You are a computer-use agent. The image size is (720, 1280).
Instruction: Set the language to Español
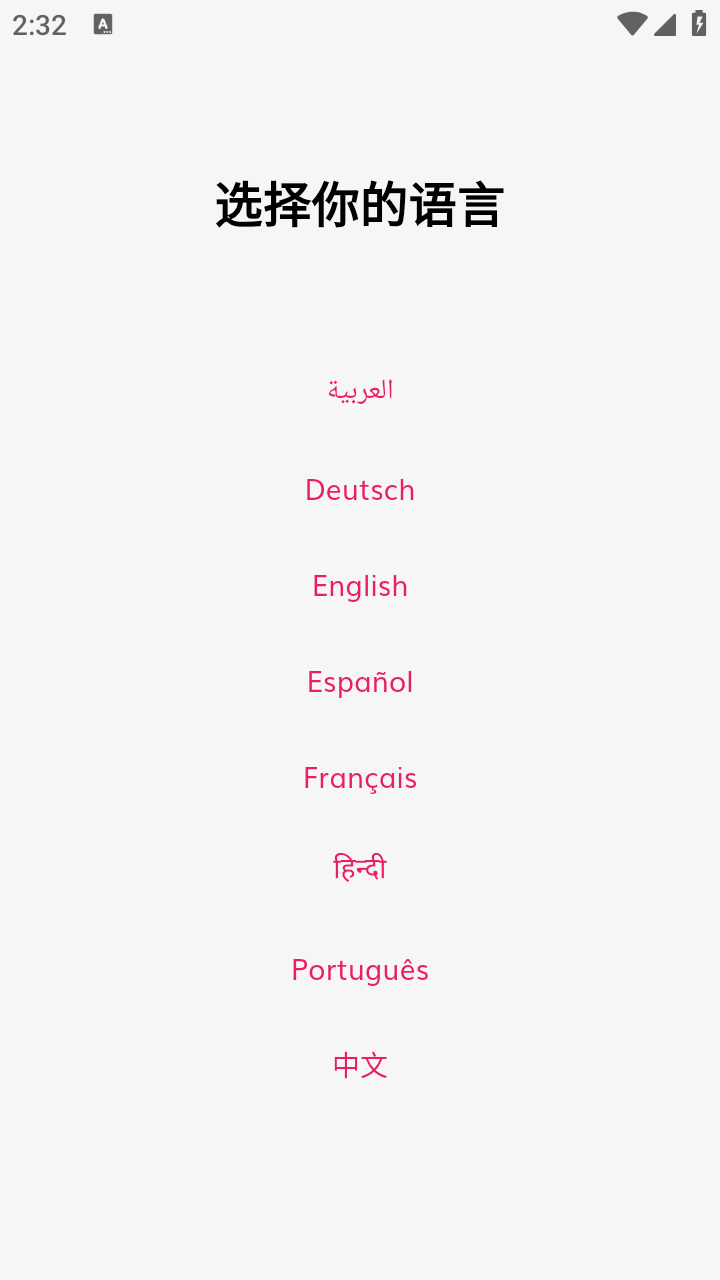(360, 682)
